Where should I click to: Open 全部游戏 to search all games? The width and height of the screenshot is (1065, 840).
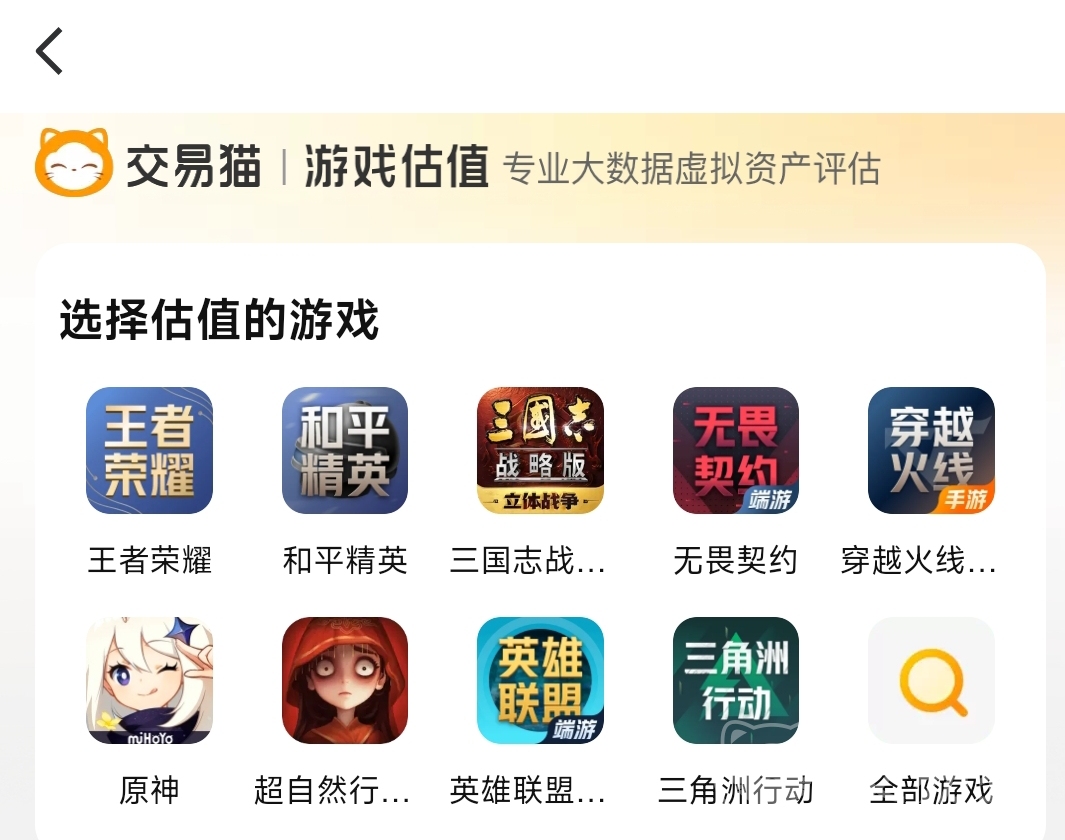pyautogui.click(x=931, y=681)
